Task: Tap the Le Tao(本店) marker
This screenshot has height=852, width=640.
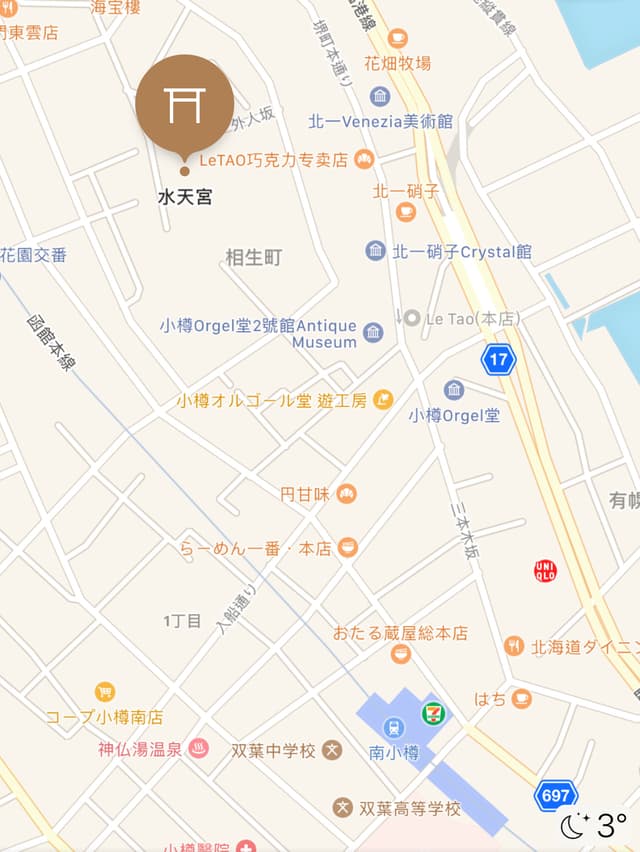Action: [x=411, y=318]
